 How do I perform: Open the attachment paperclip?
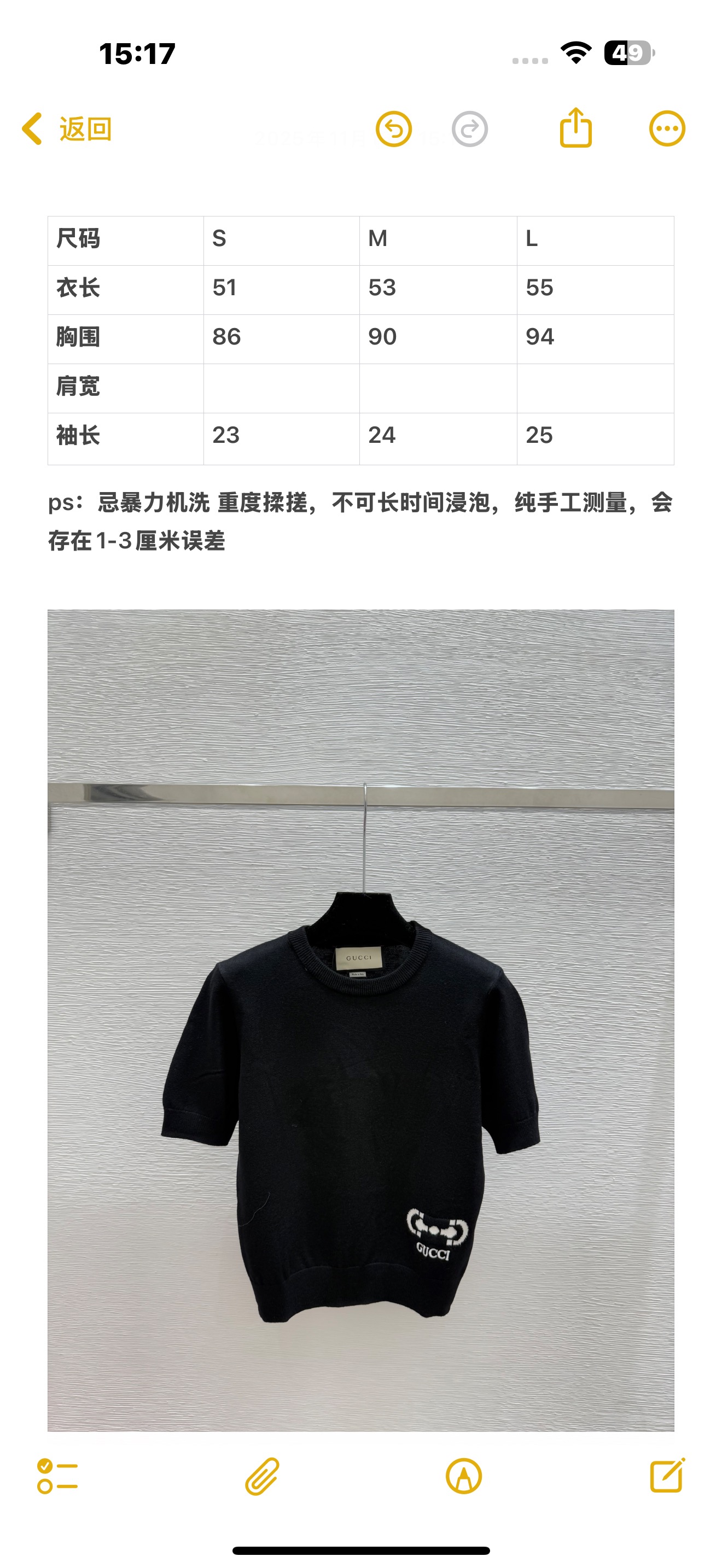tap(263, 1476)
